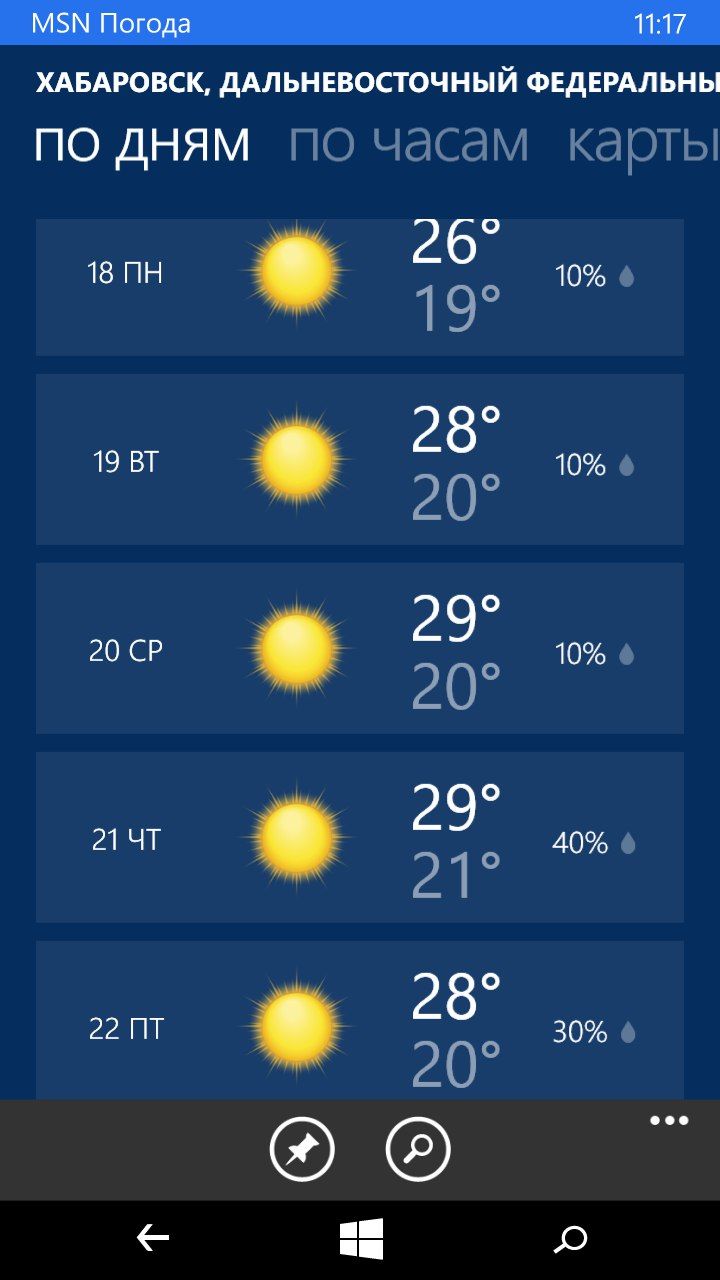Open forecast for 21 ЧТ

pyautogui.click(x=360, y=837)
